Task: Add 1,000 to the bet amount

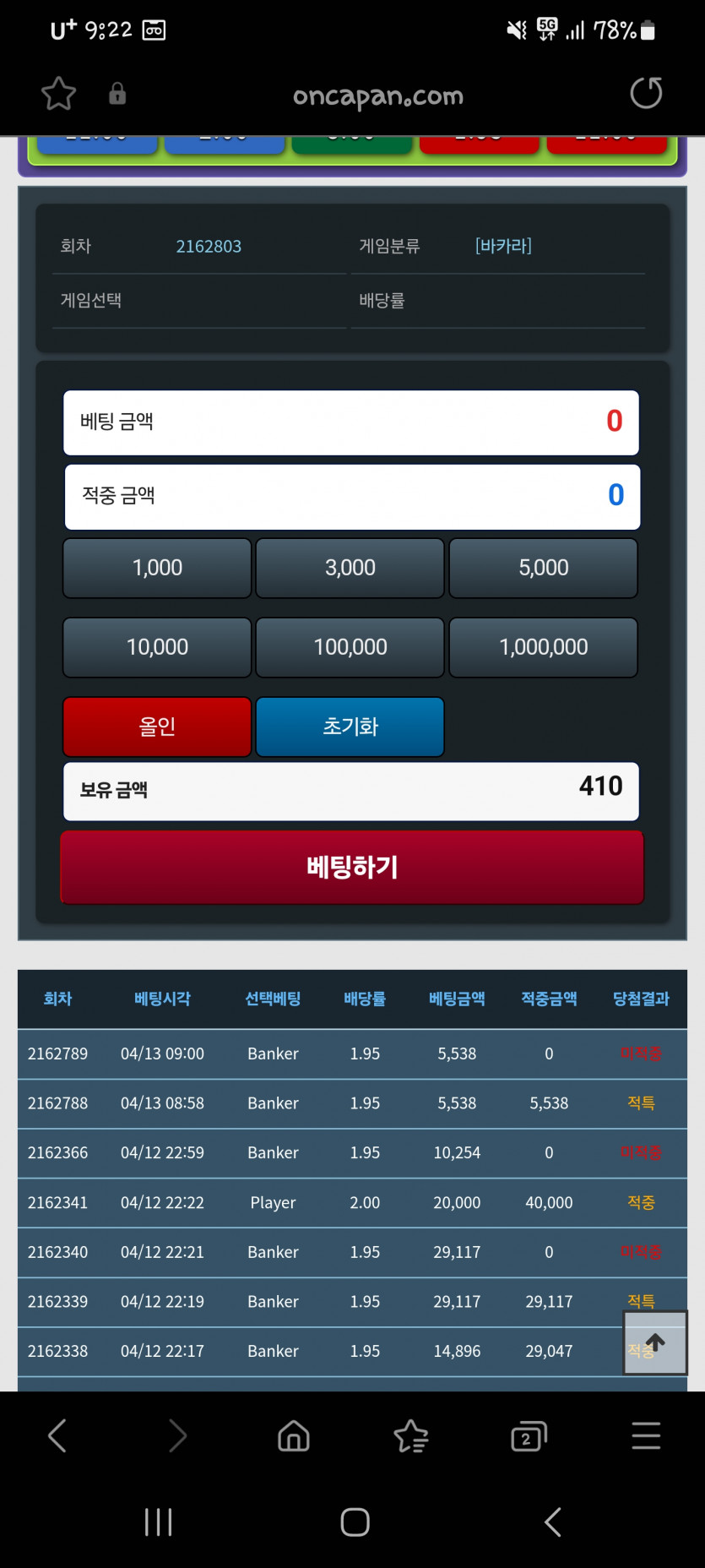Action: point(157,568)
